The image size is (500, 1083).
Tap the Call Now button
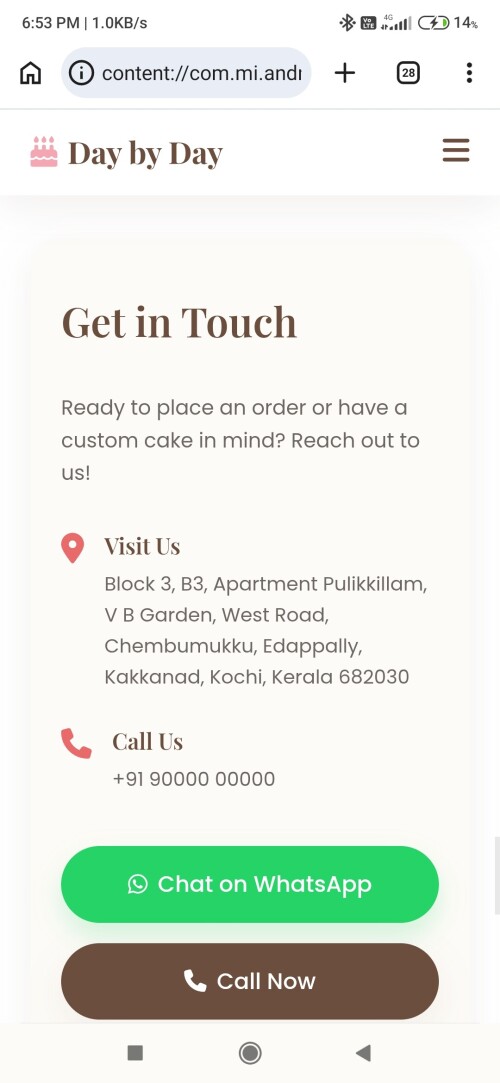[x=250, y=981]
